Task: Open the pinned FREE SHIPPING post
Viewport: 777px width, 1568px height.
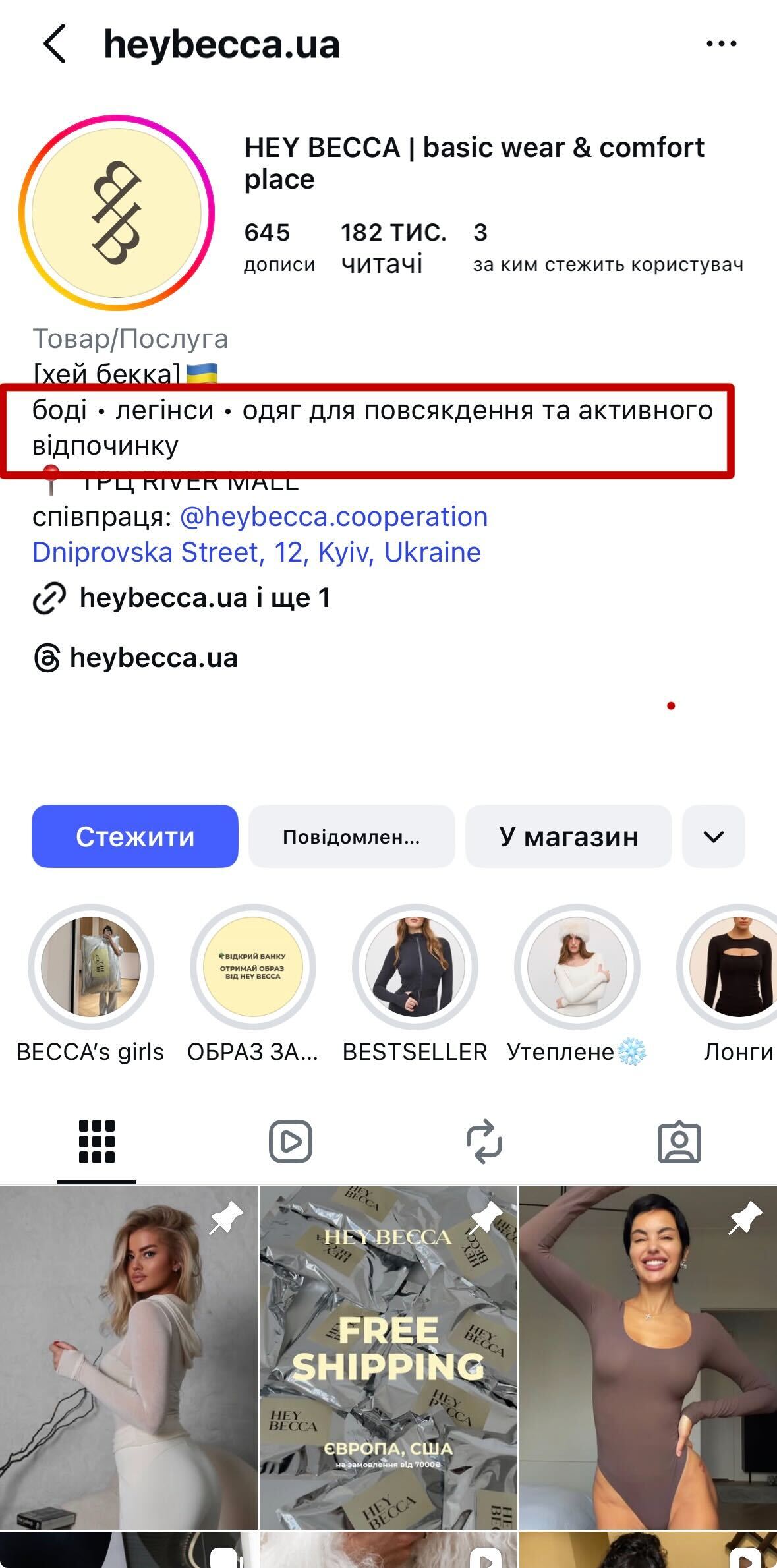Action: coord(388,1358)
